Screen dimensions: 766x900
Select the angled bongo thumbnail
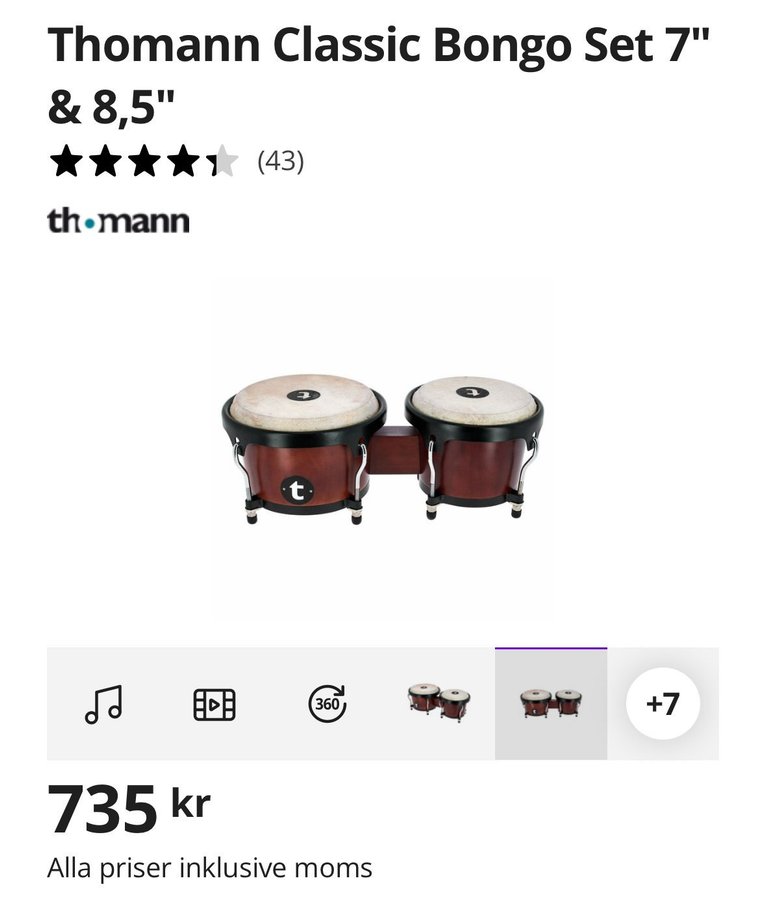(x=439, y=703)
